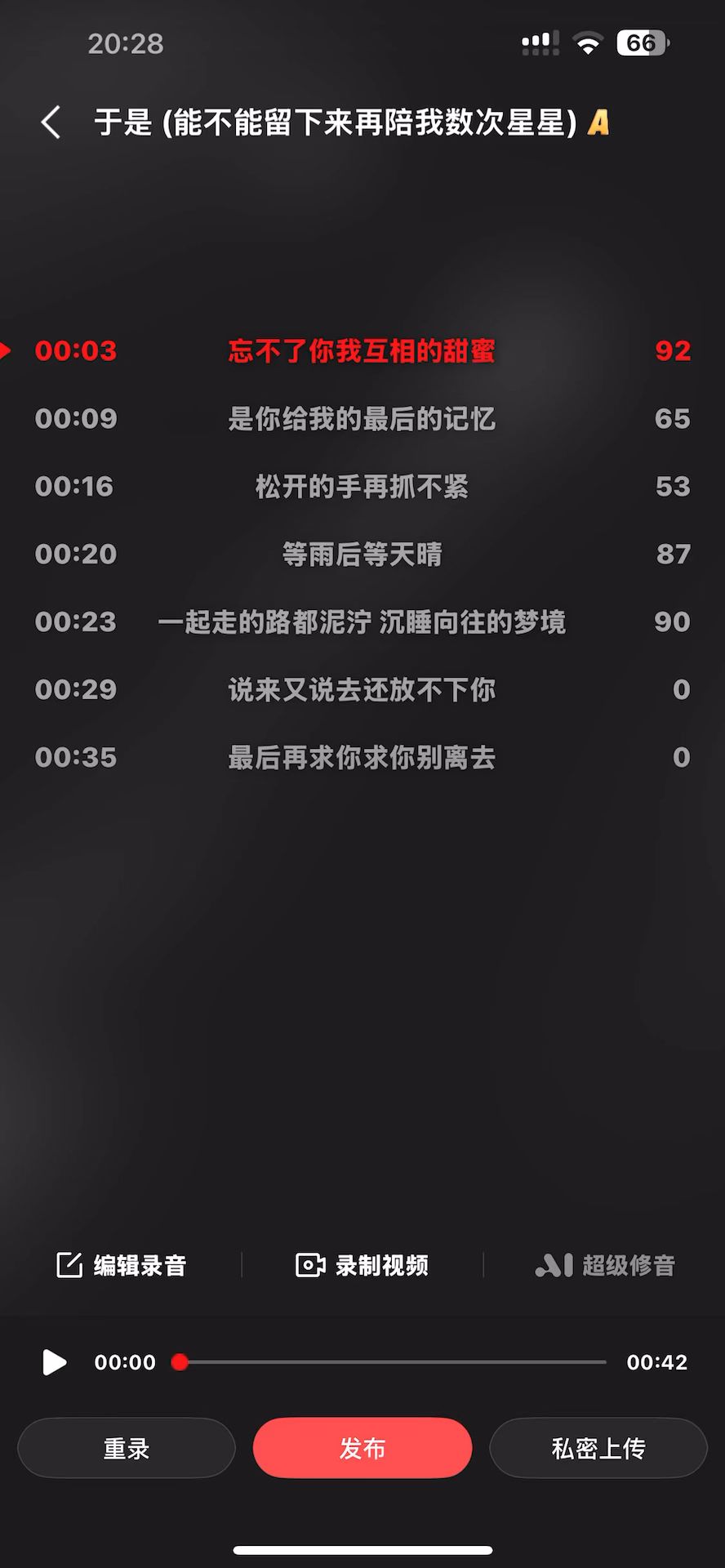Jump to the line 最后再求你求你别离去

(362, 758)
